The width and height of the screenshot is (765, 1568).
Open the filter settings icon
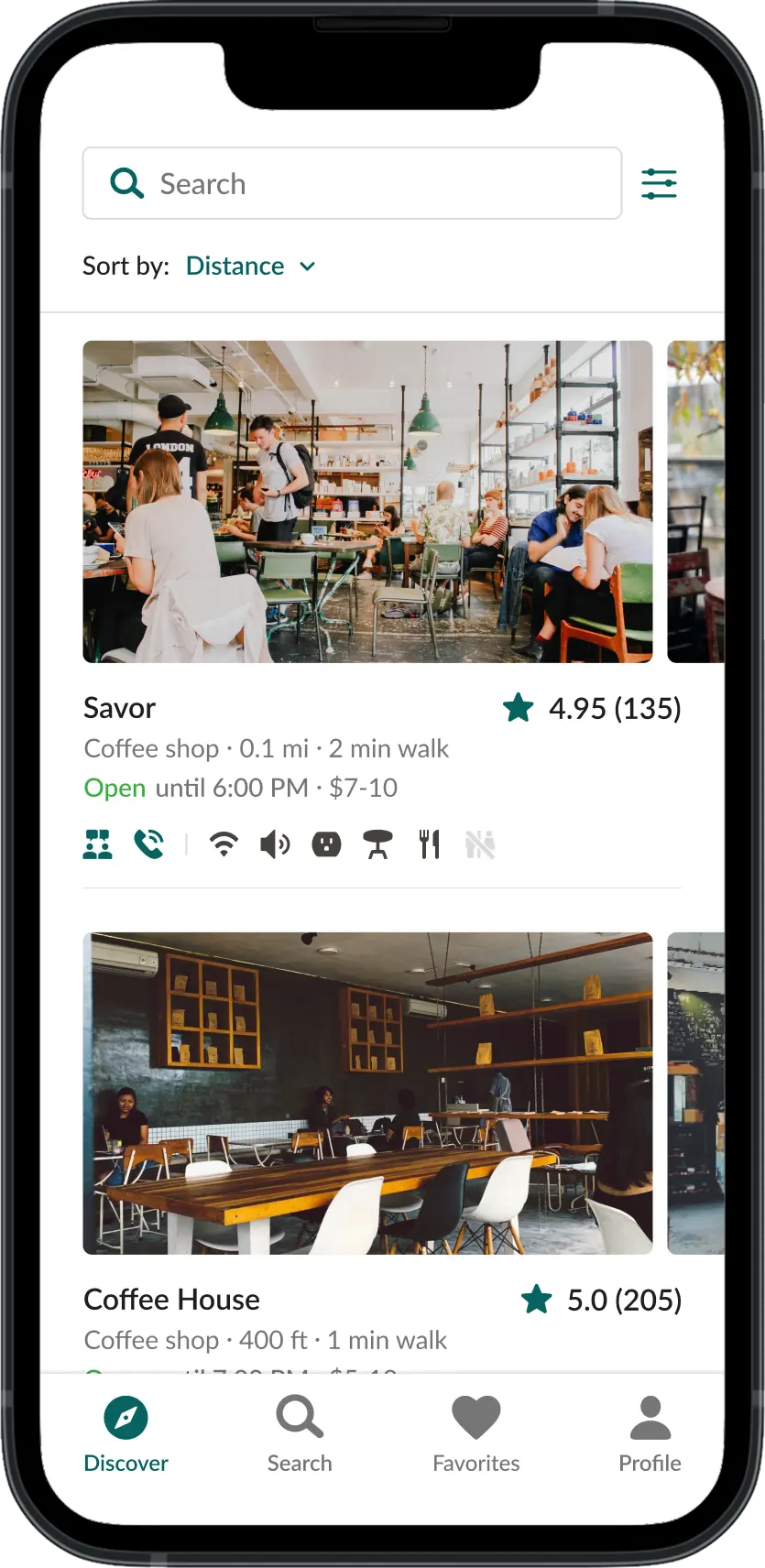point(659,184)
